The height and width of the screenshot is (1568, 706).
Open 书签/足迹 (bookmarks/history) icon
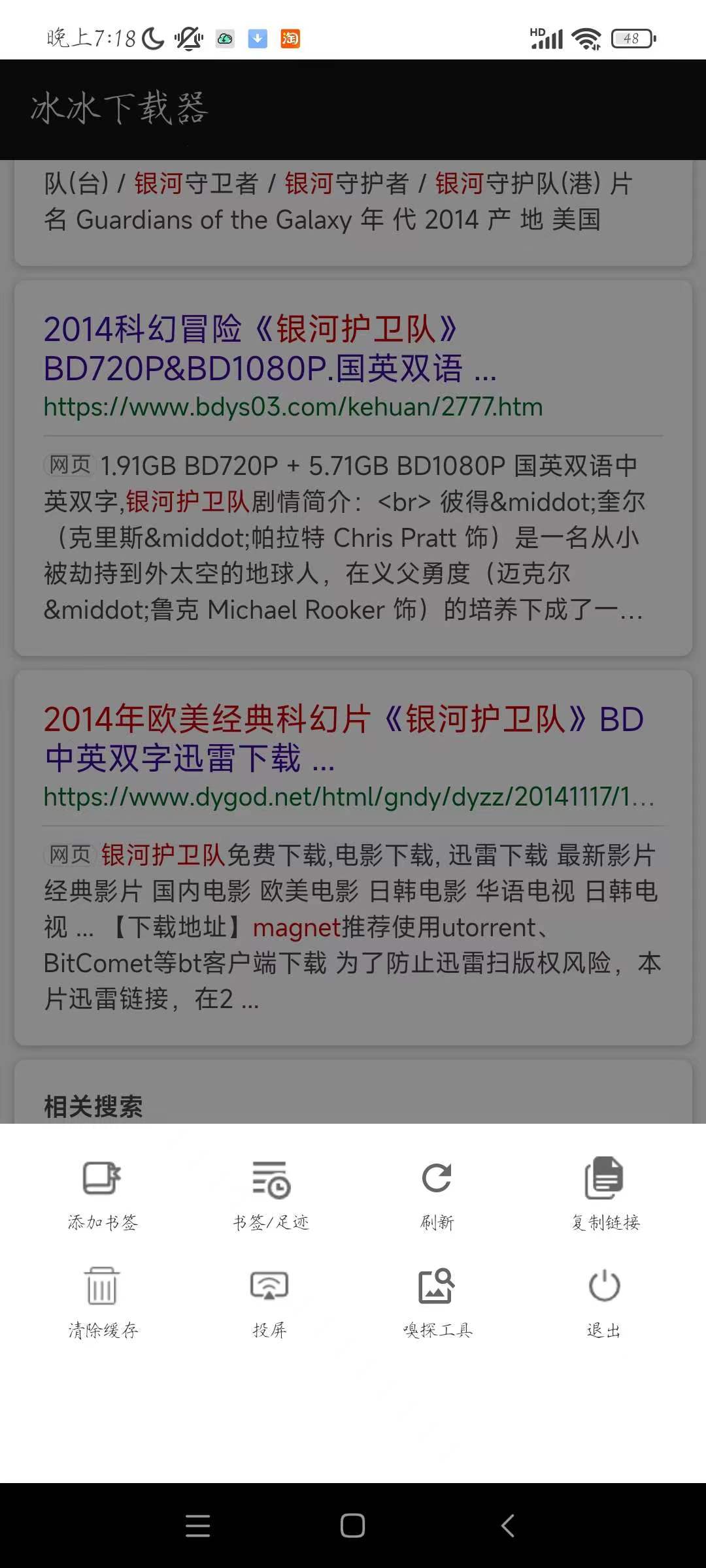click(269, 1183)
